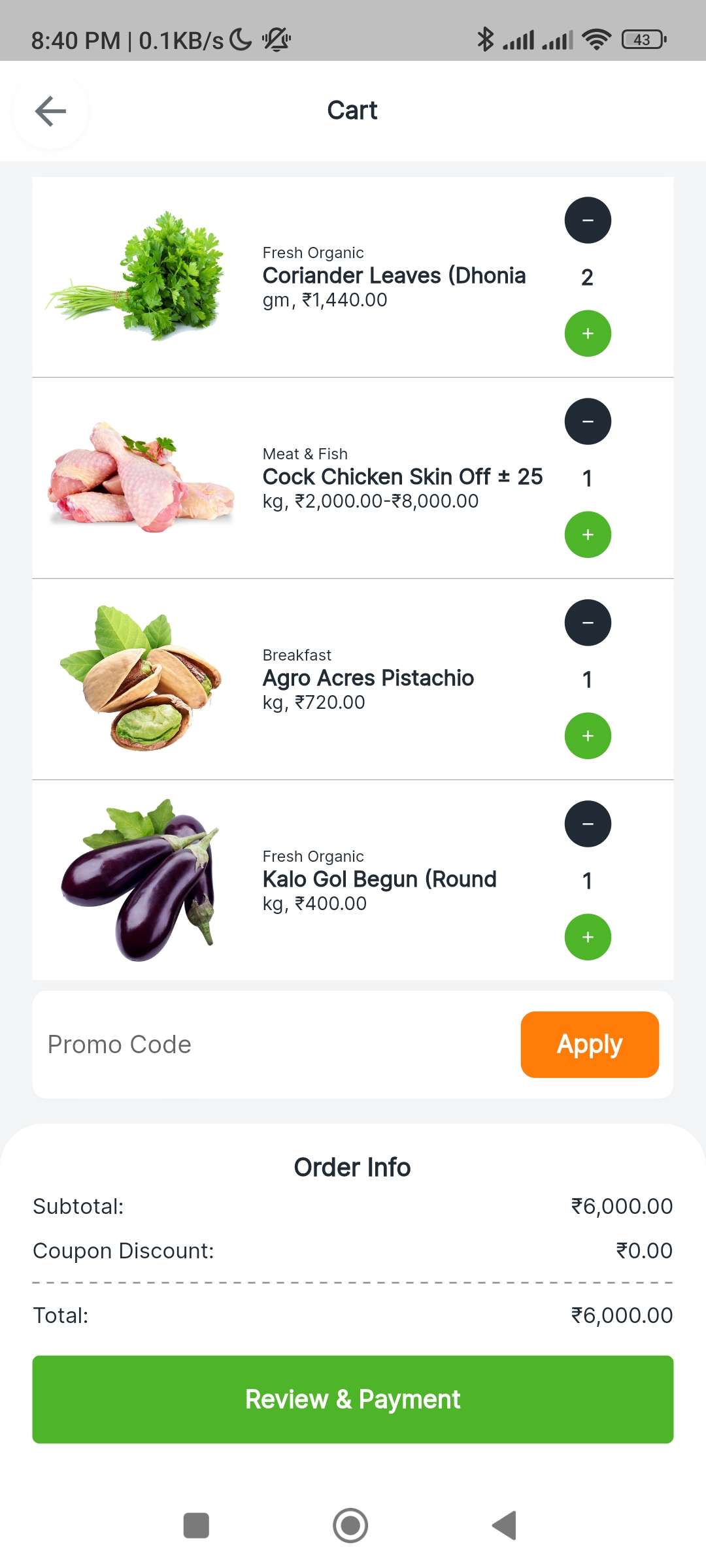Decrease quantity of Agro Acres Pistachio
The width and height of the screenshot is (706, 1568).
[x=587, y=622]
